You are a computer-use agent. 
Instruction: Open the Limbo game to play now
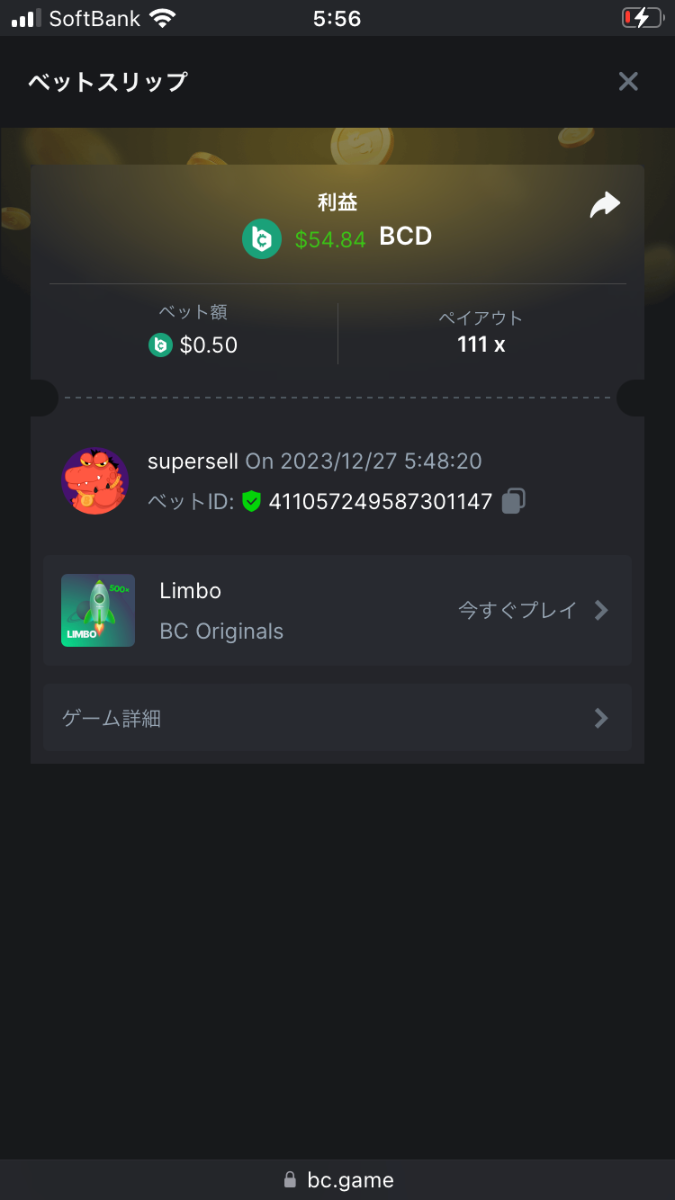532,610
